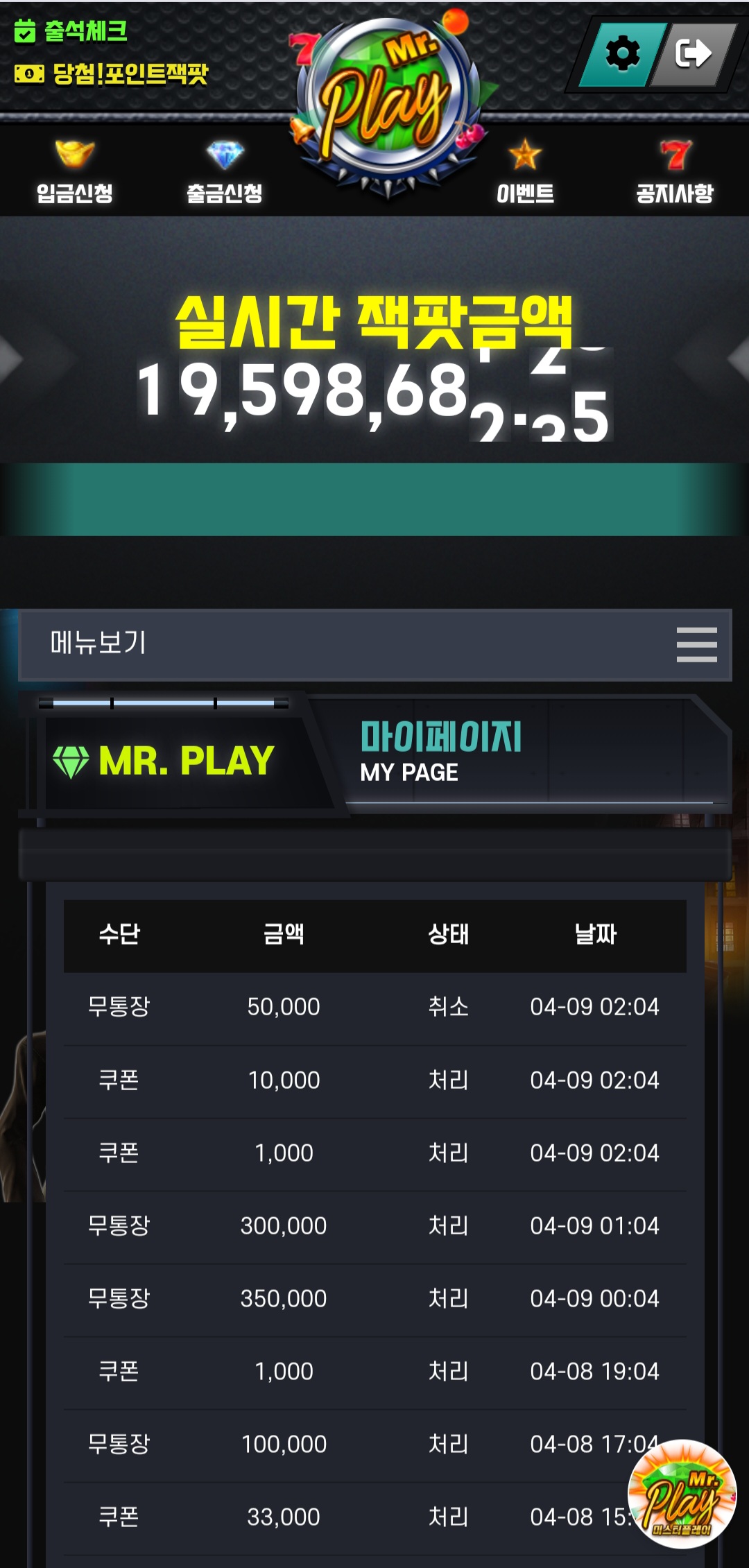Expand the 메뉴보기 hamburger menu

click(x=696, y=644)
